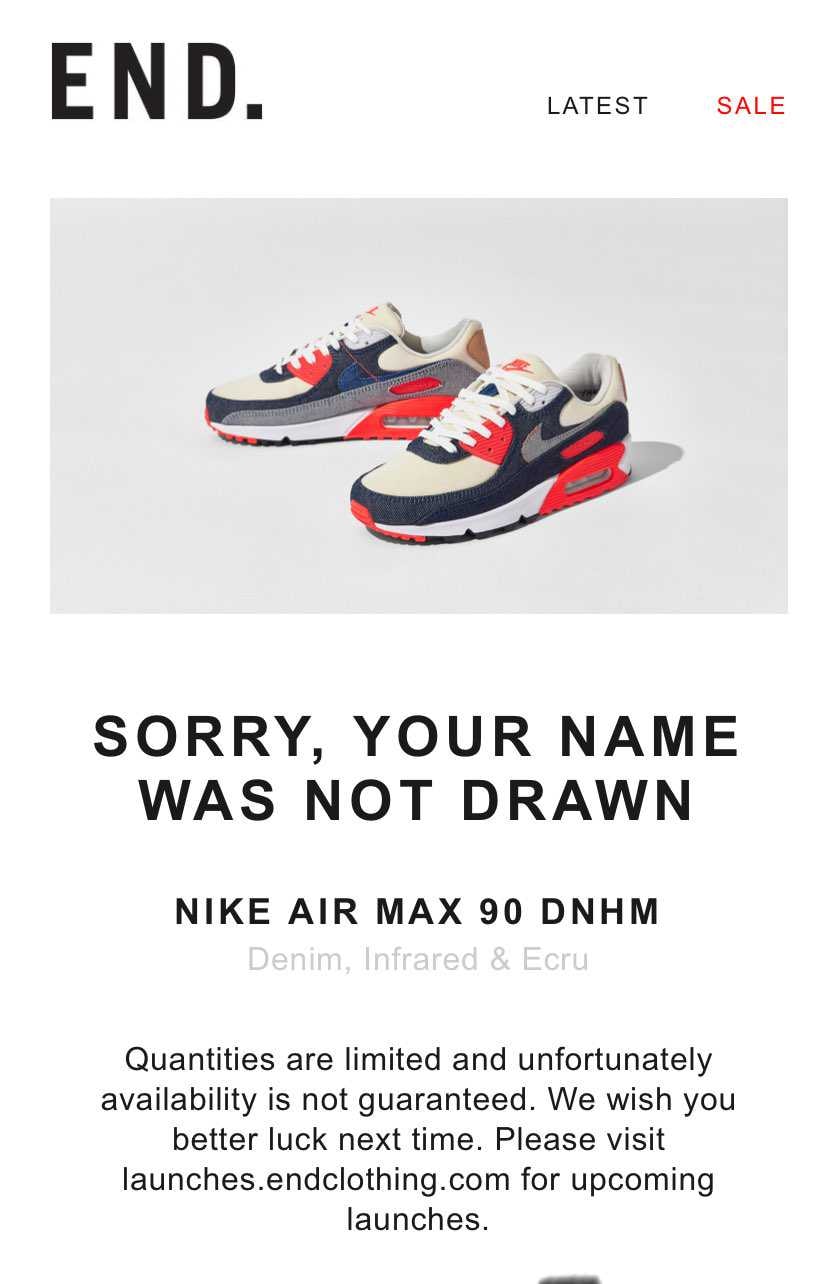This screenshot has height=1284, width=828.
Task: Open the LATEST link
Action: [597, 106]
